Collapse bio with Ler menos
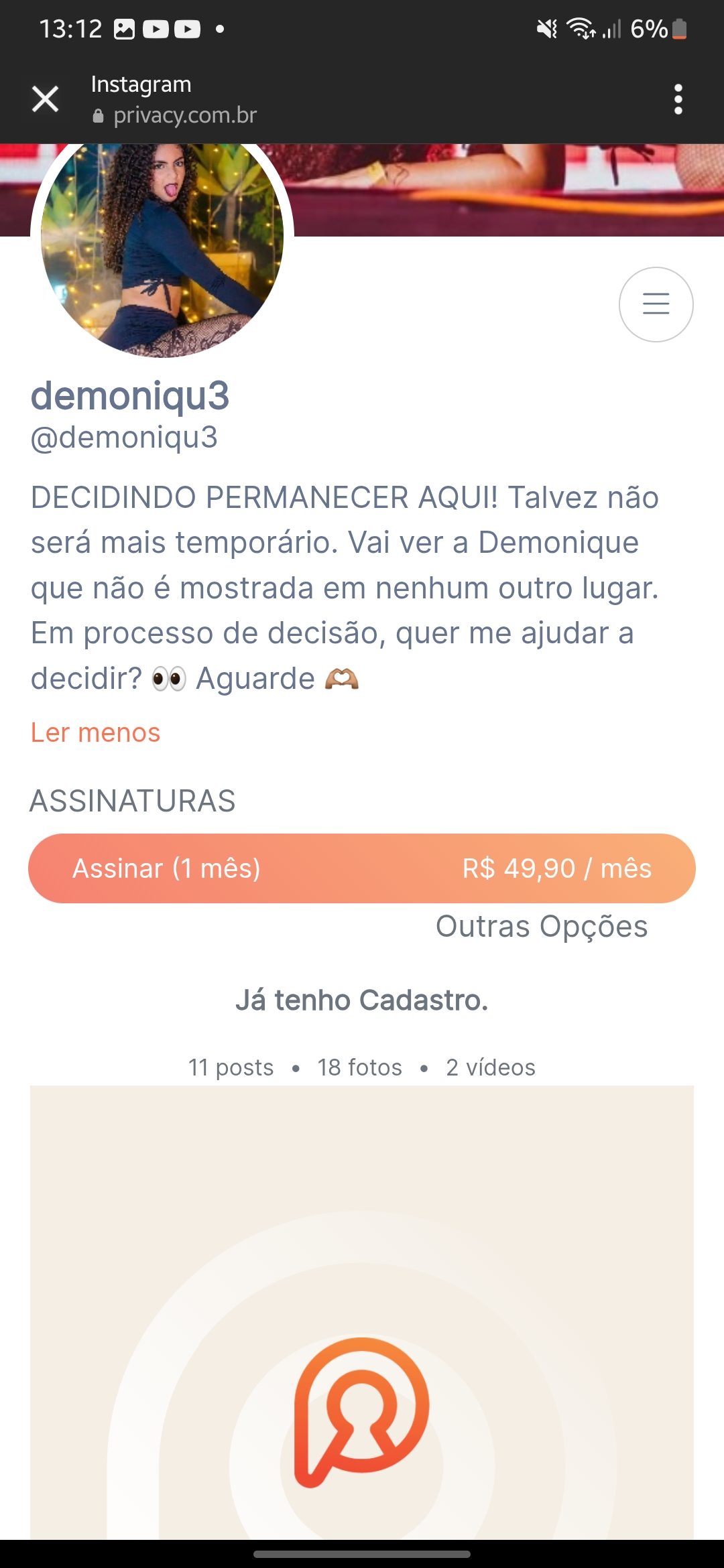Screen dimensions: 724x1568 (x=95, y=732)
